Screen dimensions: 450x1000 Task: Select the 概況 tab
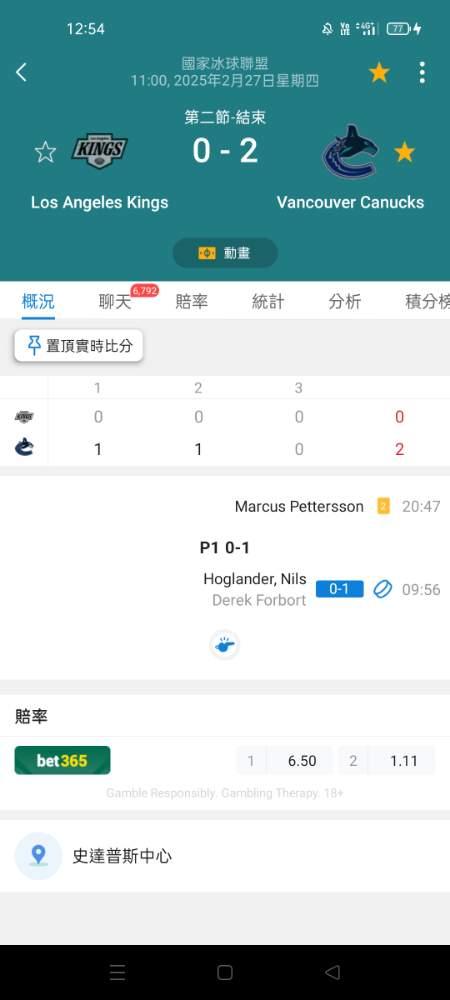[38, 302]
